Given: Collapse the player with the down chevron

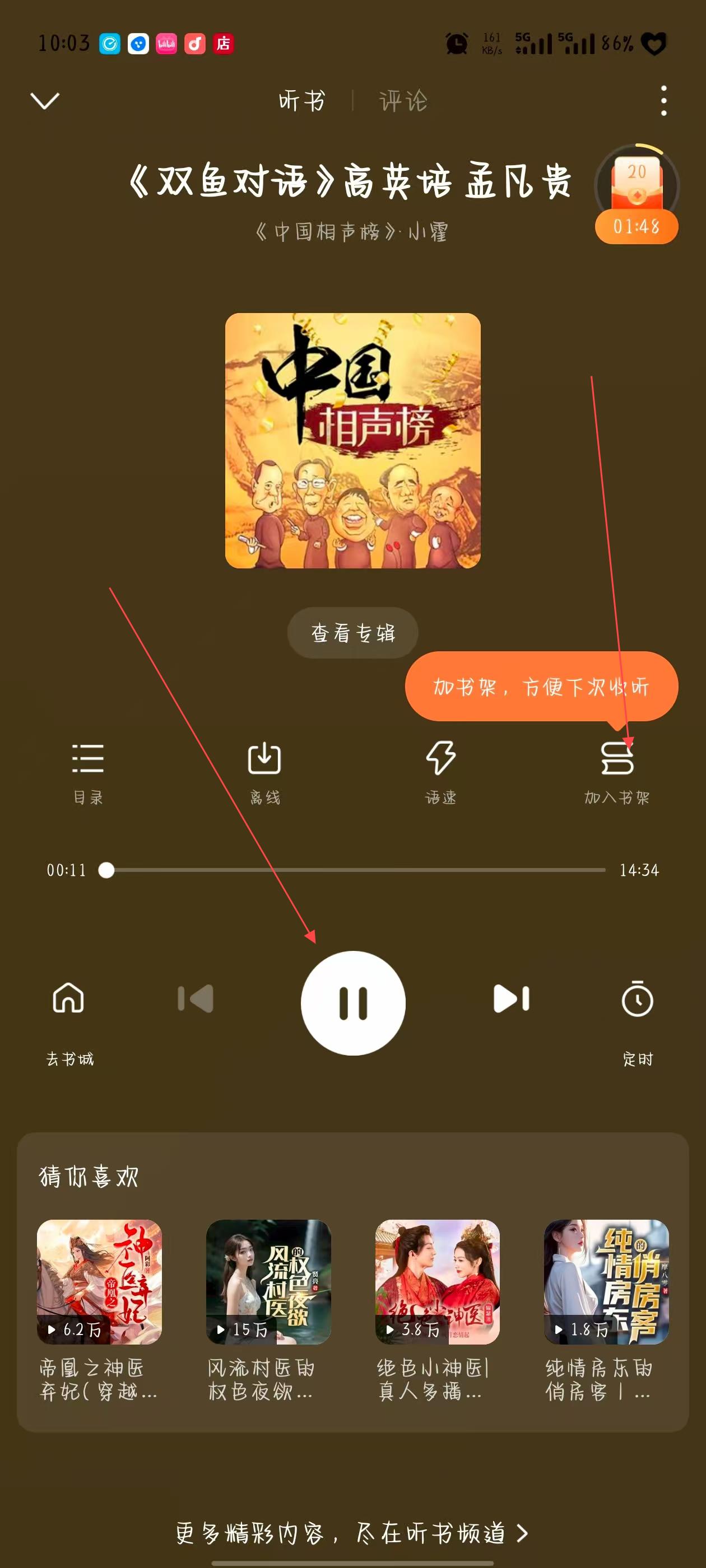Looking at the screenshot, I should click(45, 101).
